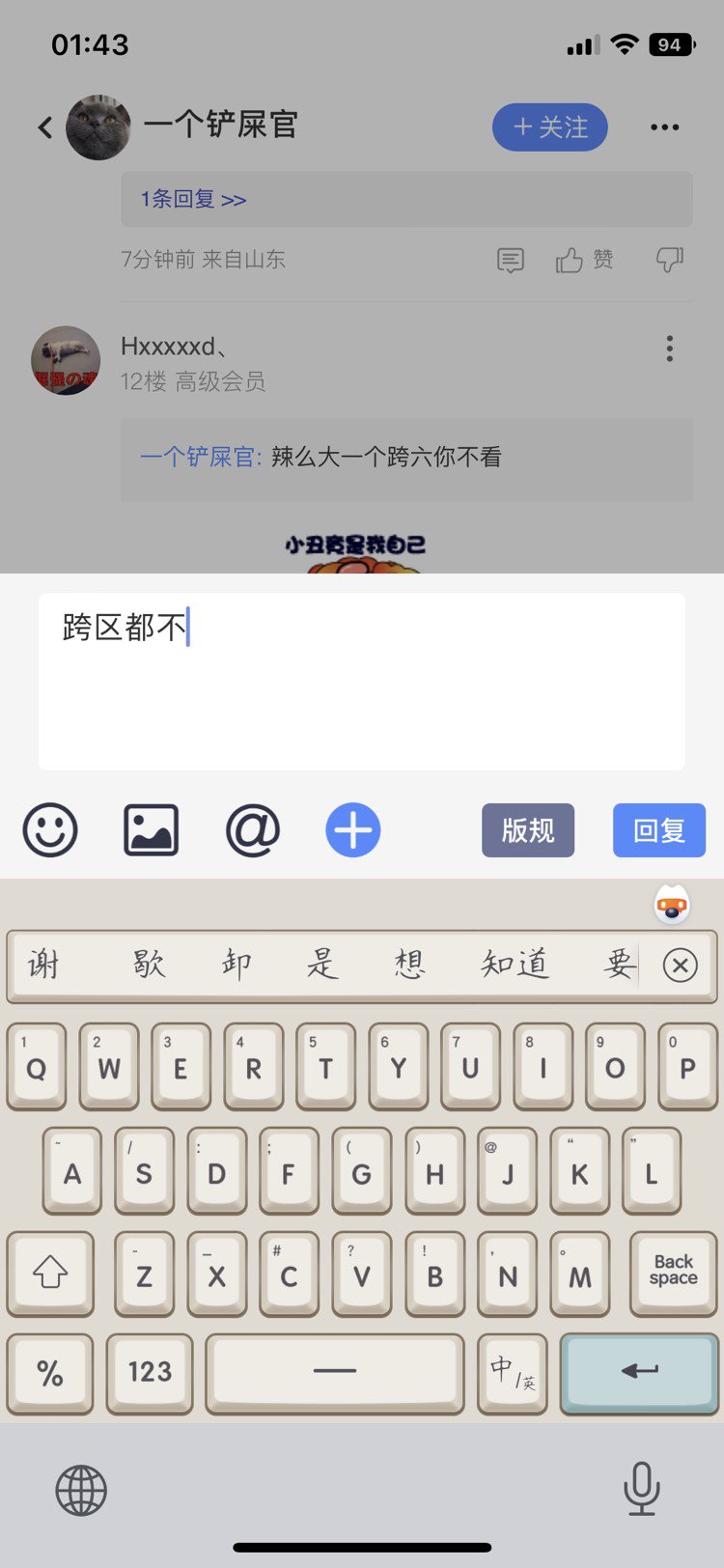This screenshot has height=1568, width=724.
Task: Pick the candidate word 是
Action: point(322,964)
